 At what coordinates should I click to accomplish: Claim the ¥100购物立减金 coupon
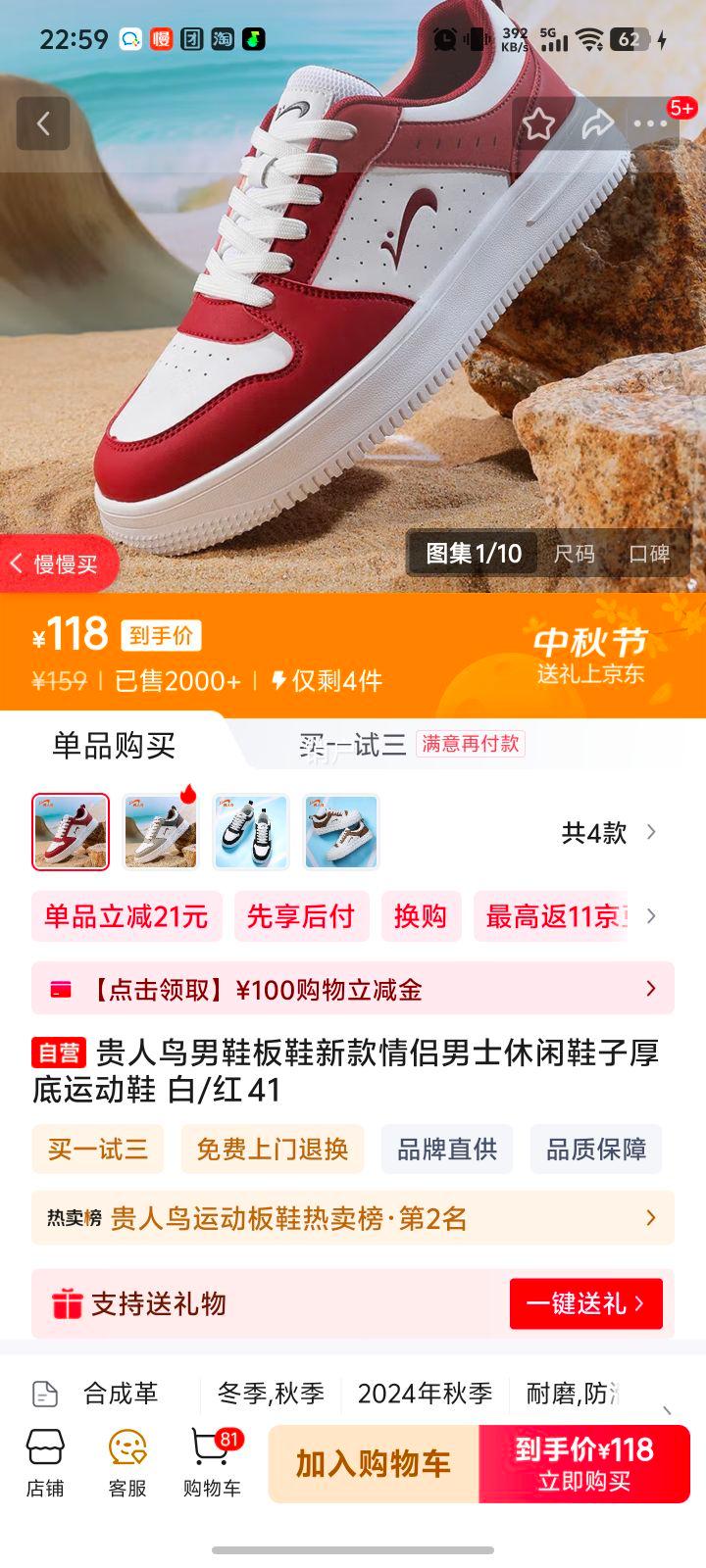(x=353, y=989)
